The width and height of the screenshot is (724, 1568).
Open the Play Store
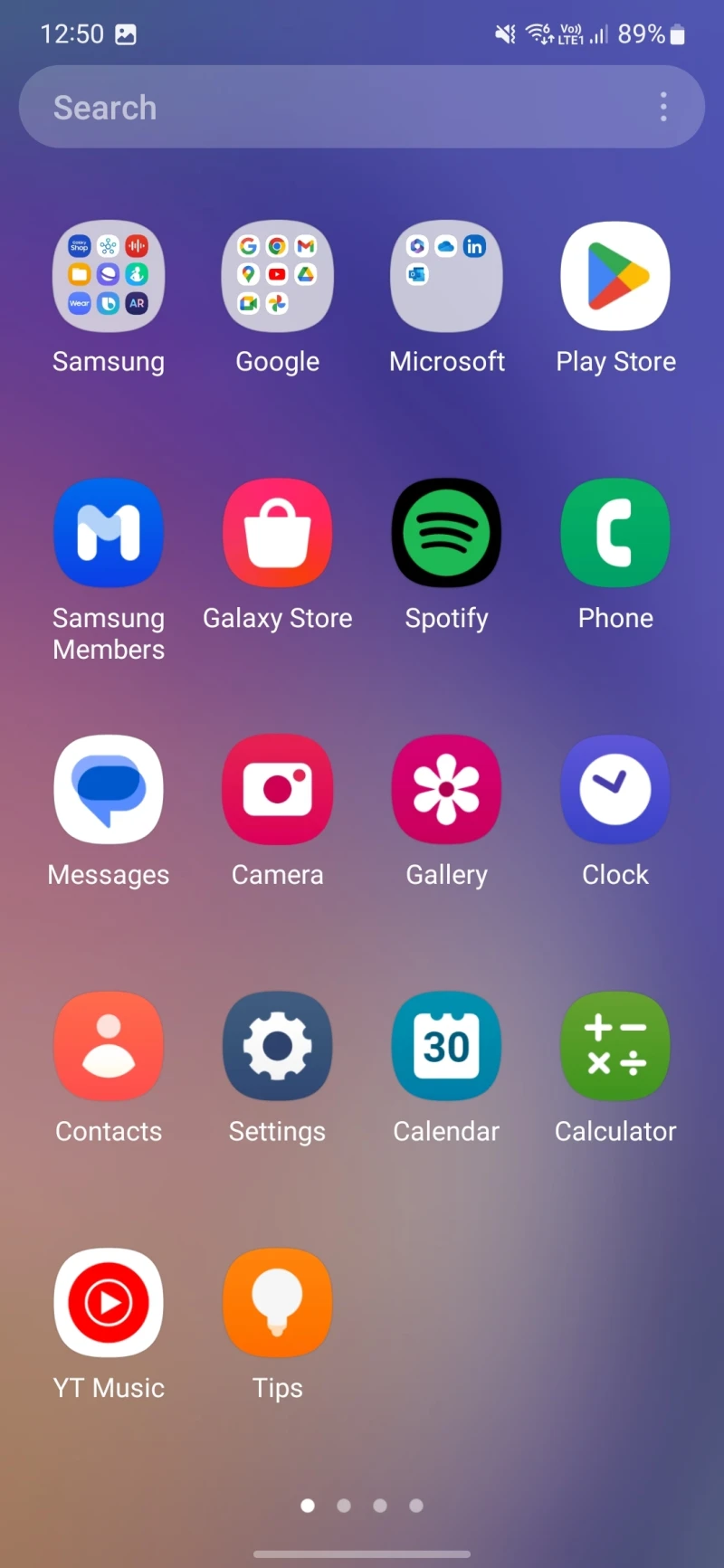(615, 276)
